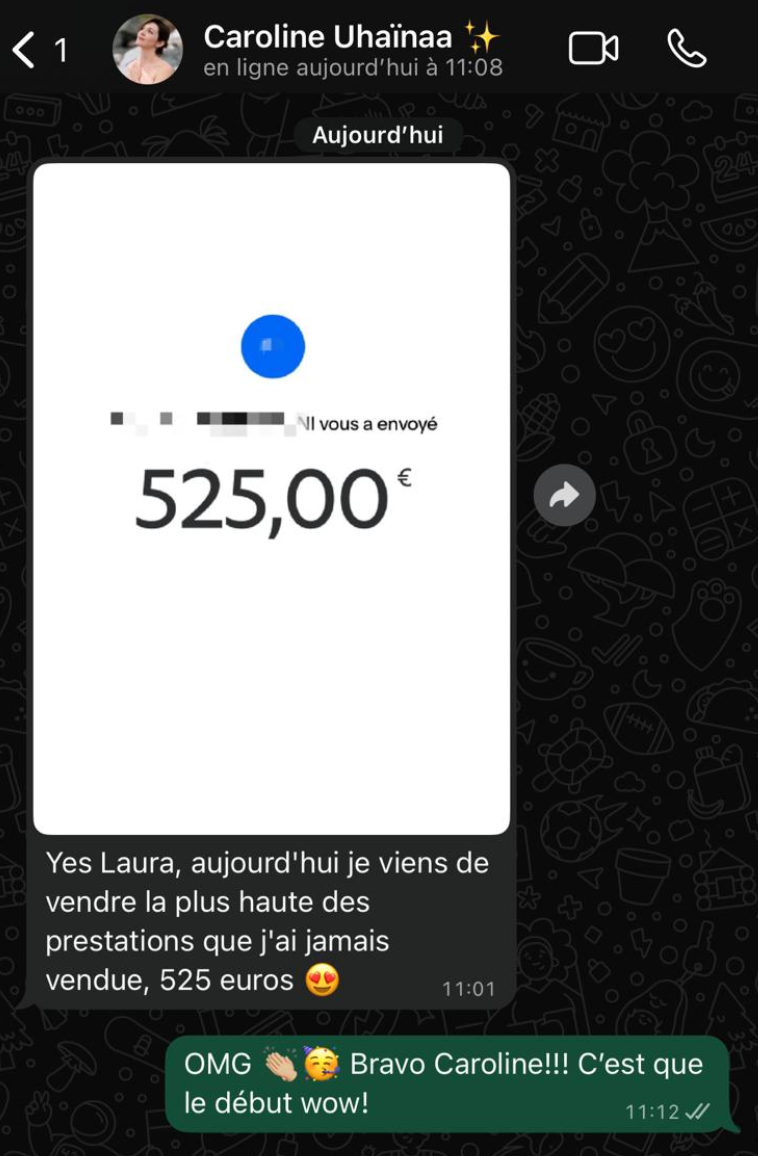Open the 525,00 € payment image
The width and height of the screenshot is (758, 1156).
click(271, 498)
